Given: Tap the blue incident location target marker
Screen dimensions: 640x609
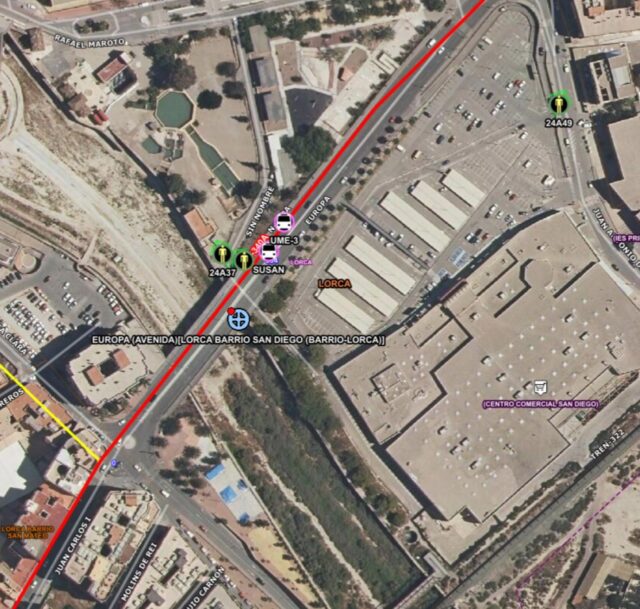Looking at the screenshot, I should (x=237, y=319).
